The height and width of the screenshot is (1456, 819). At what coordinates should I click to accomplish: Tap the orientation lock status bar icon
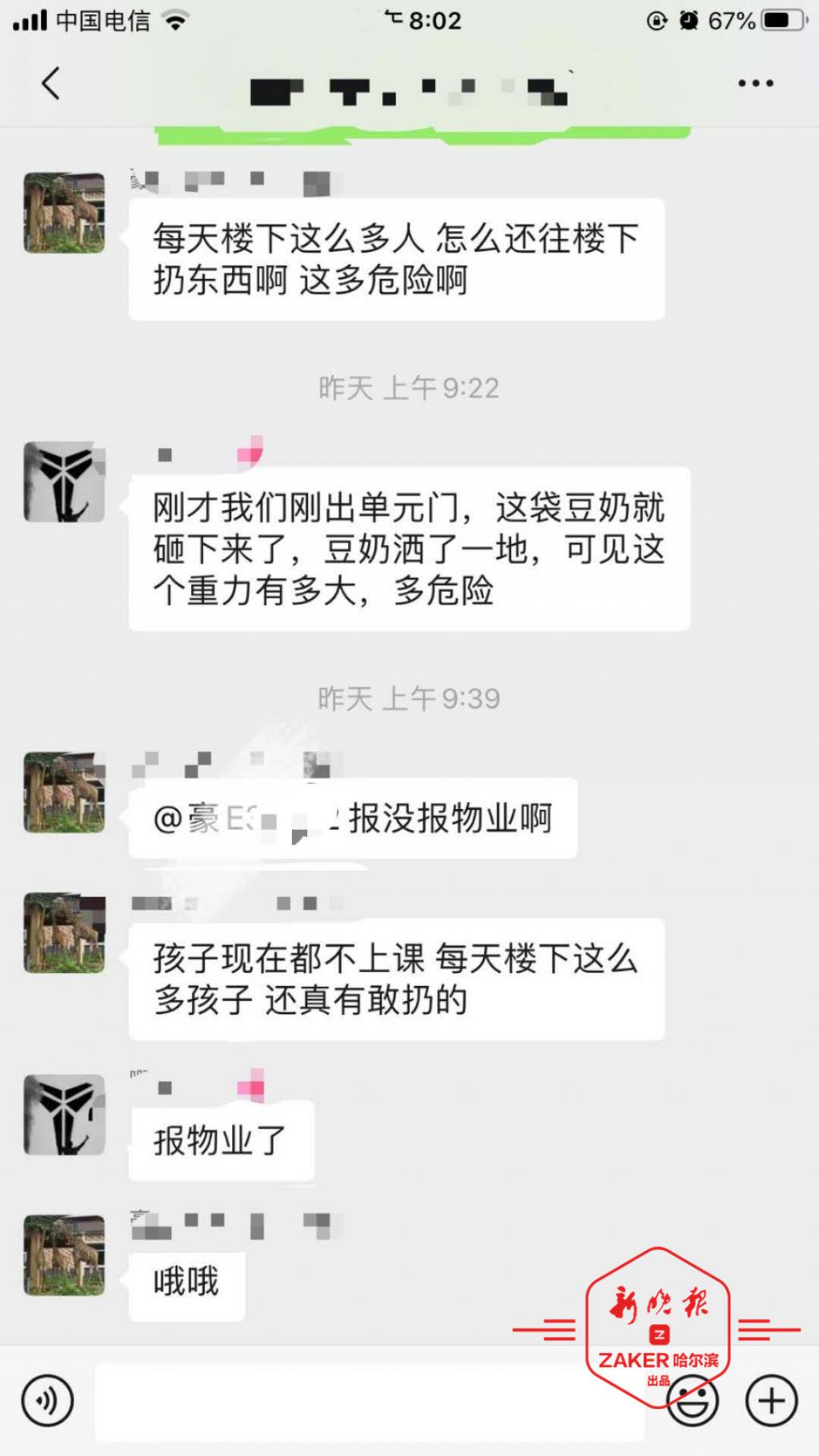656,20
